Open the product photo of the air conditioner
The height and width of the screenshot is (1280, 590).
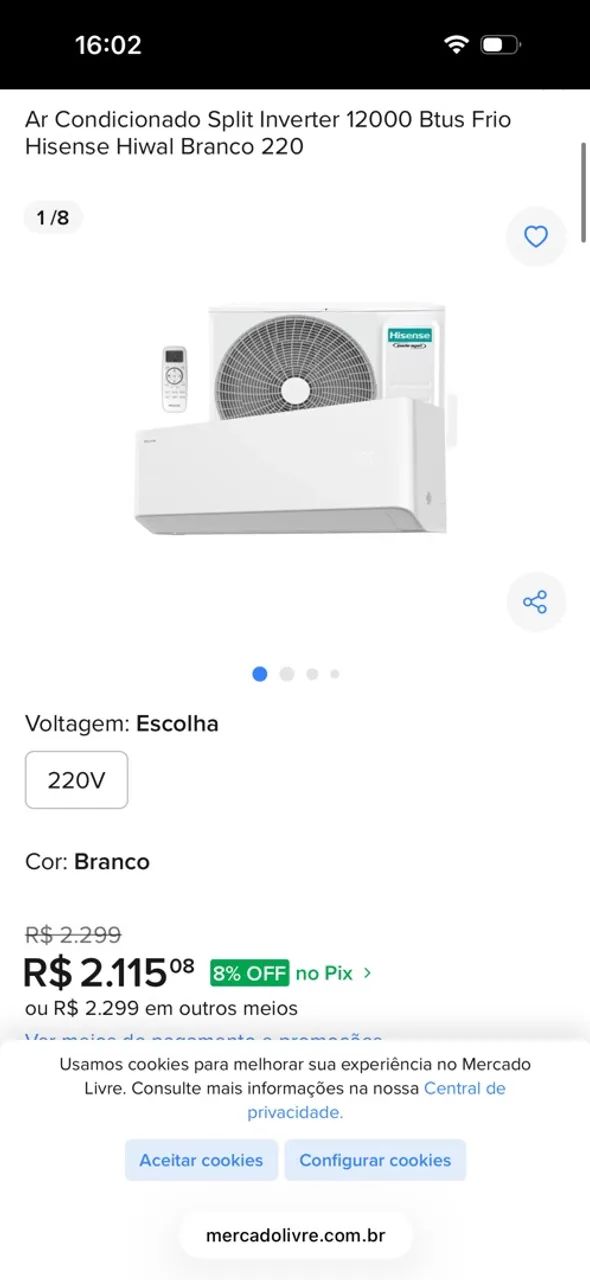coord(296,420)
